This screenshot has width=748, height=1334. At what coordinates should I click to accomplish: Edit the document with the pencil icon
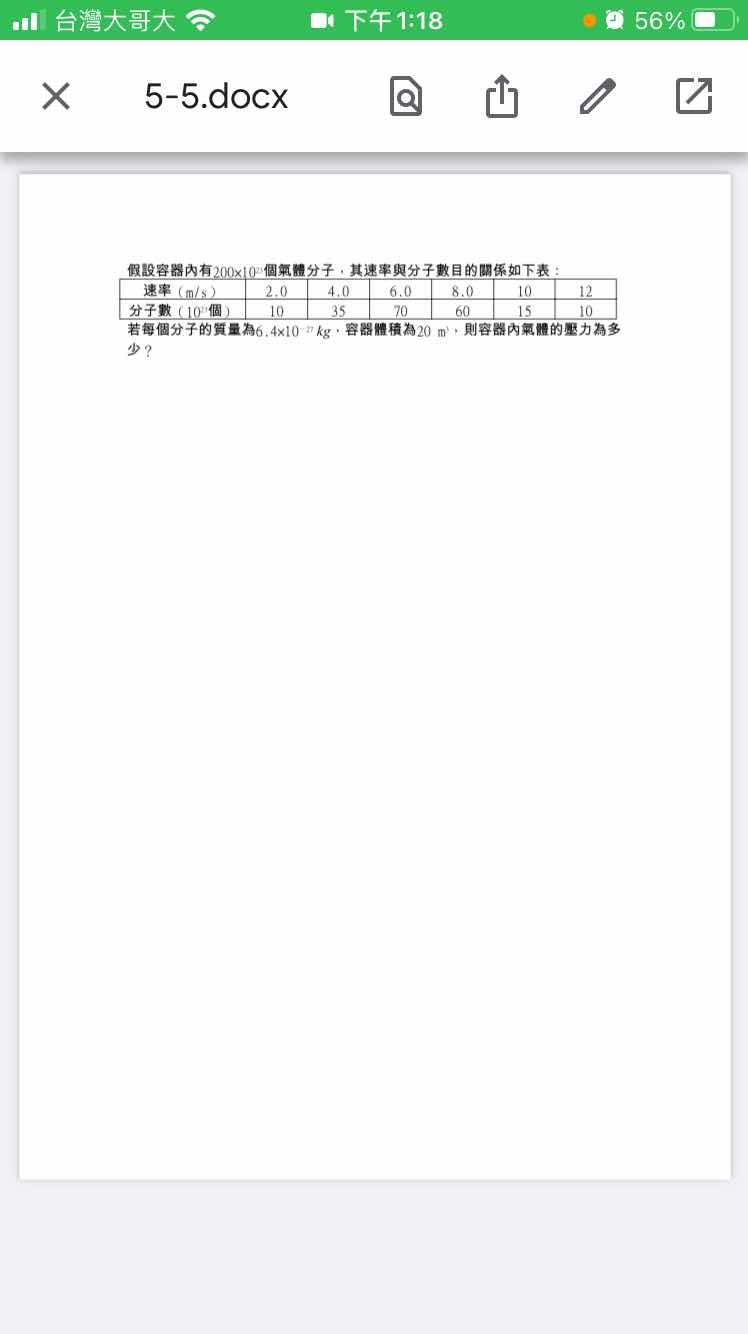coord(598,96)
